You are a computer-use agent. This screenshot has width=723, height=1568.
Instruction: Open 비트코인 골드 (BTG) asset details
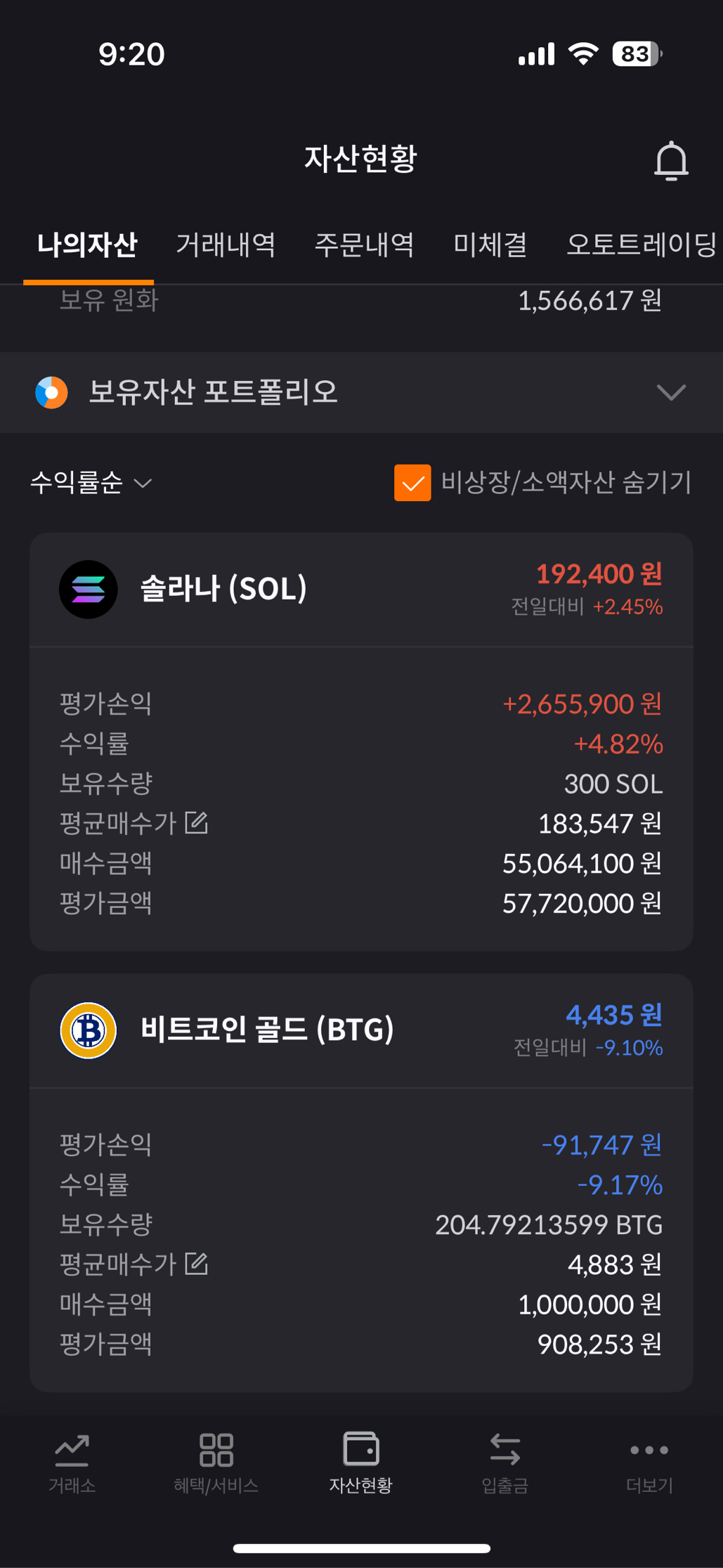point(267,1031)
